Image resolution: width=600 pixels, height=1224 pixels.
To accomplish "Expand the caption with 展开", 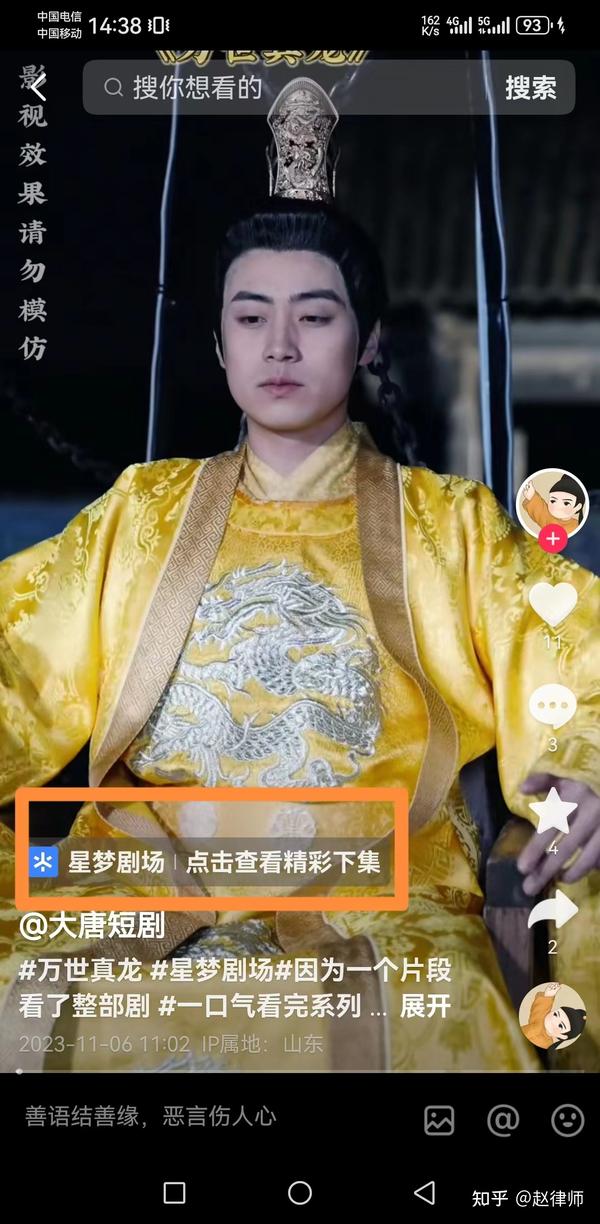I will pos(425,1006).
